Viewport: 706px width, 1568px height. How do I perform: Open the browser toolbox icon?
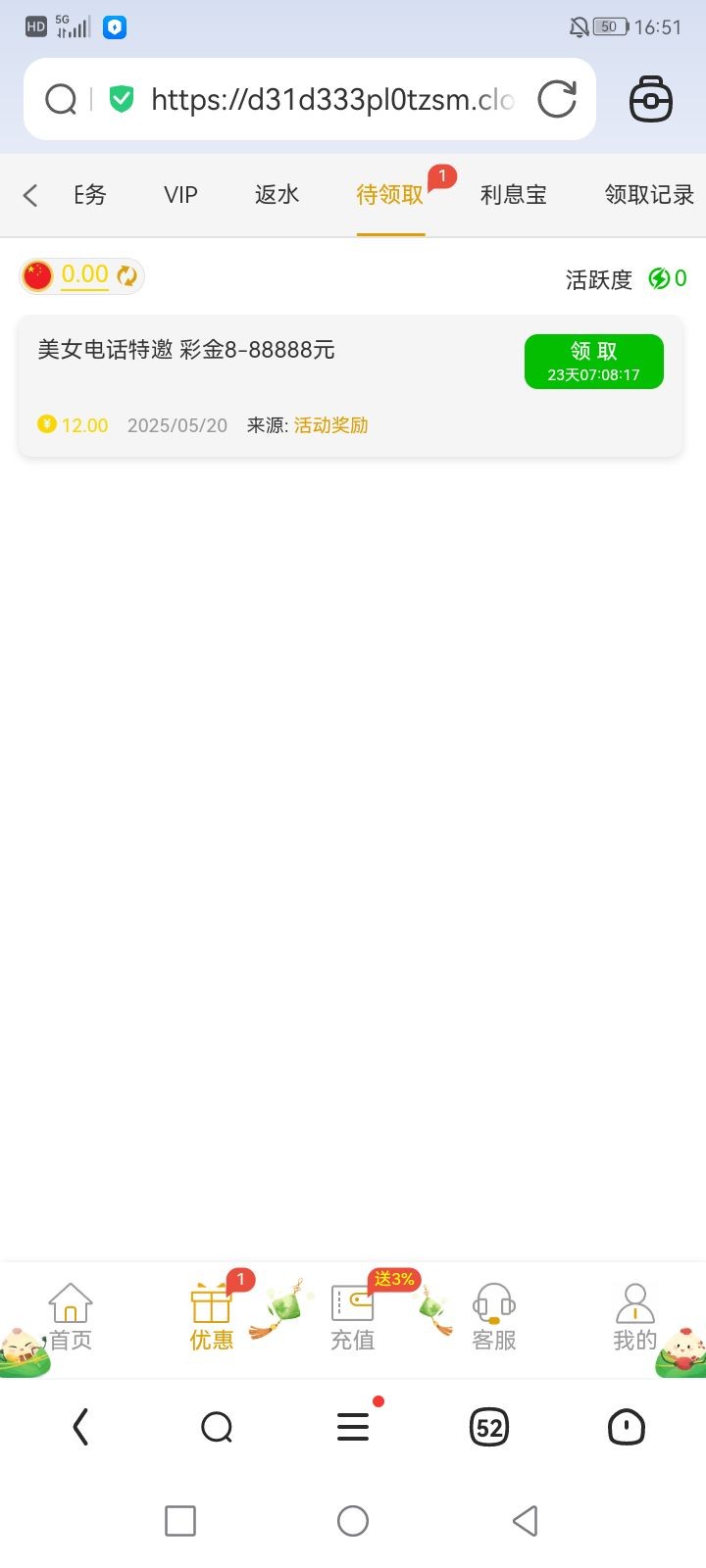pyautogui.click(x=650, y=99)
